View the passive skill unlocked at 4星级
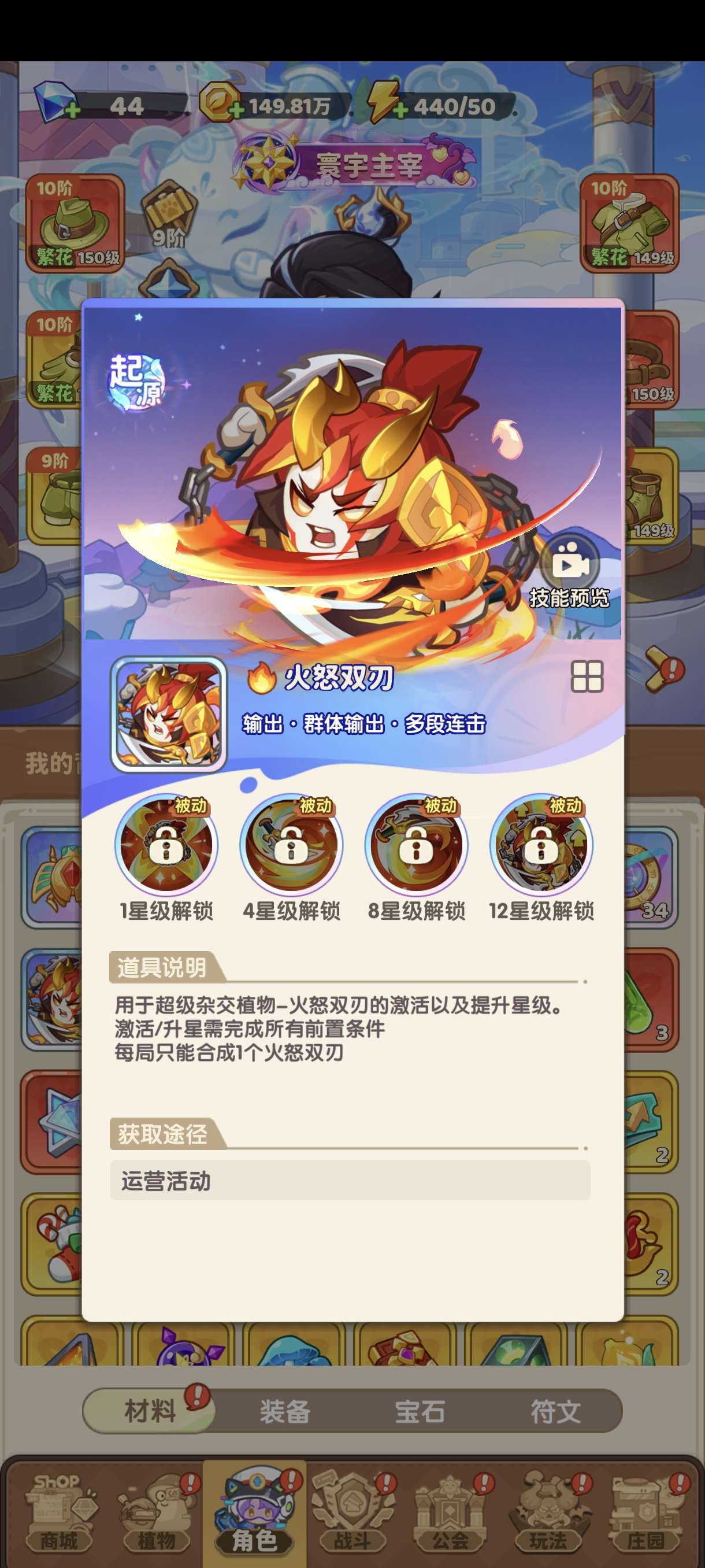 (291, 845)
